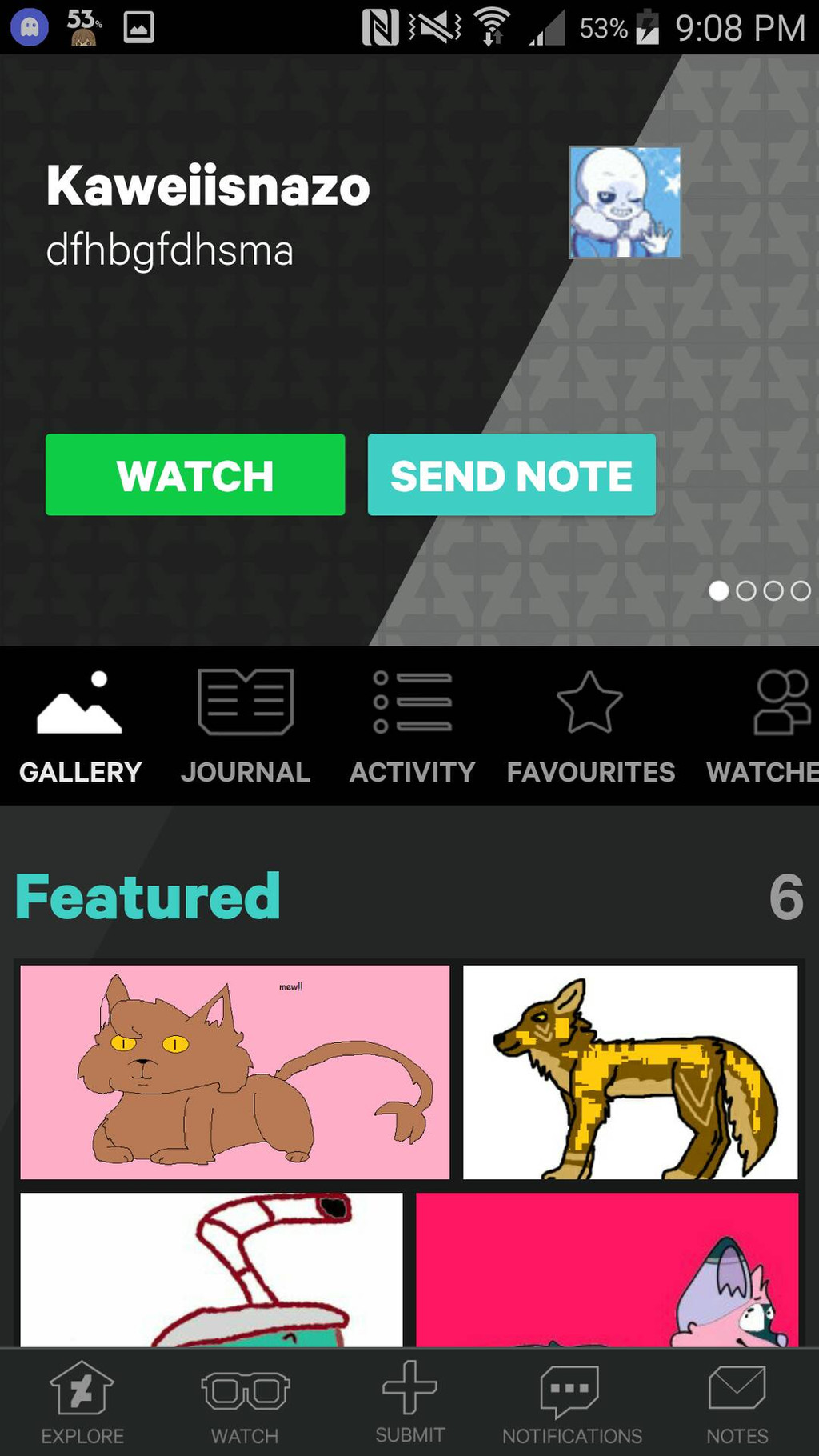Open the brown cat drawing
The image size is (819, 1456).
coord(234,1072)
